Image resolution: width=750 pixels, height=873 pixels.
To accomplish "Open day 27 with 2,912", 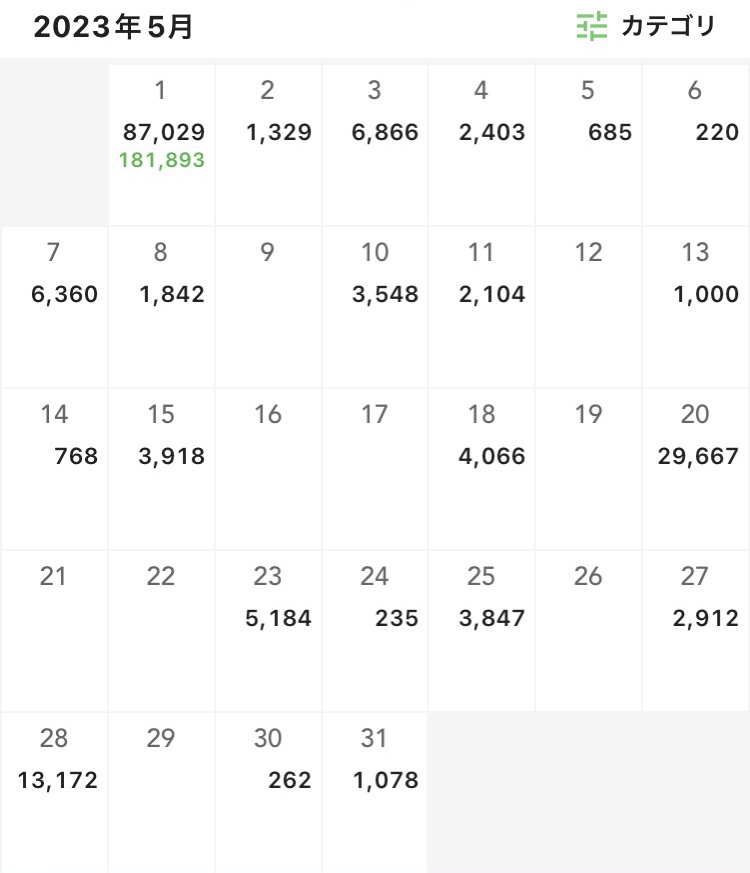I will 696,631.
